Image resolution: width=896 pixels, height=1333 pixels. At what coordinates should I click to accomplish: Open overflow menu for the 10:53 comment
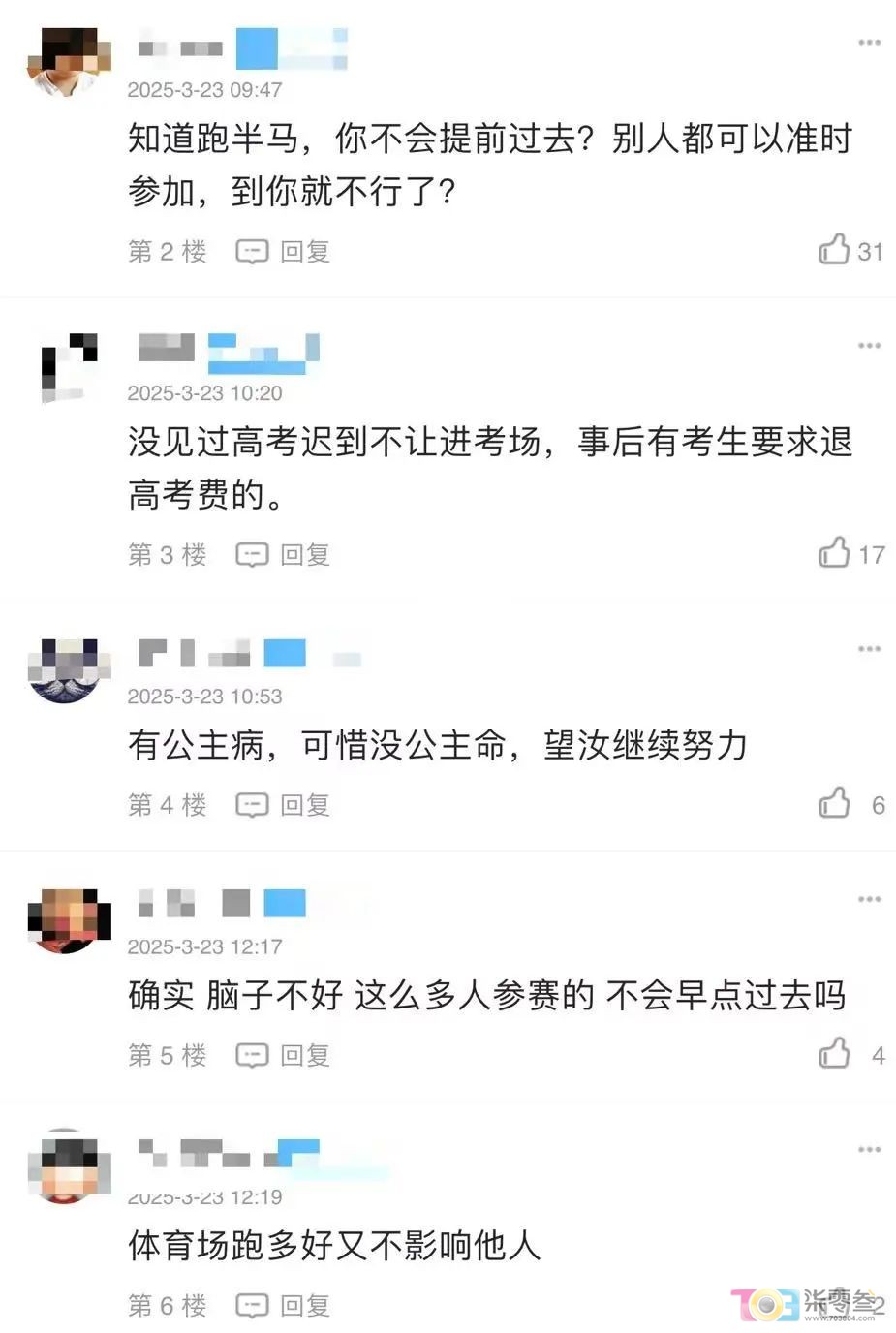[869, 649]
